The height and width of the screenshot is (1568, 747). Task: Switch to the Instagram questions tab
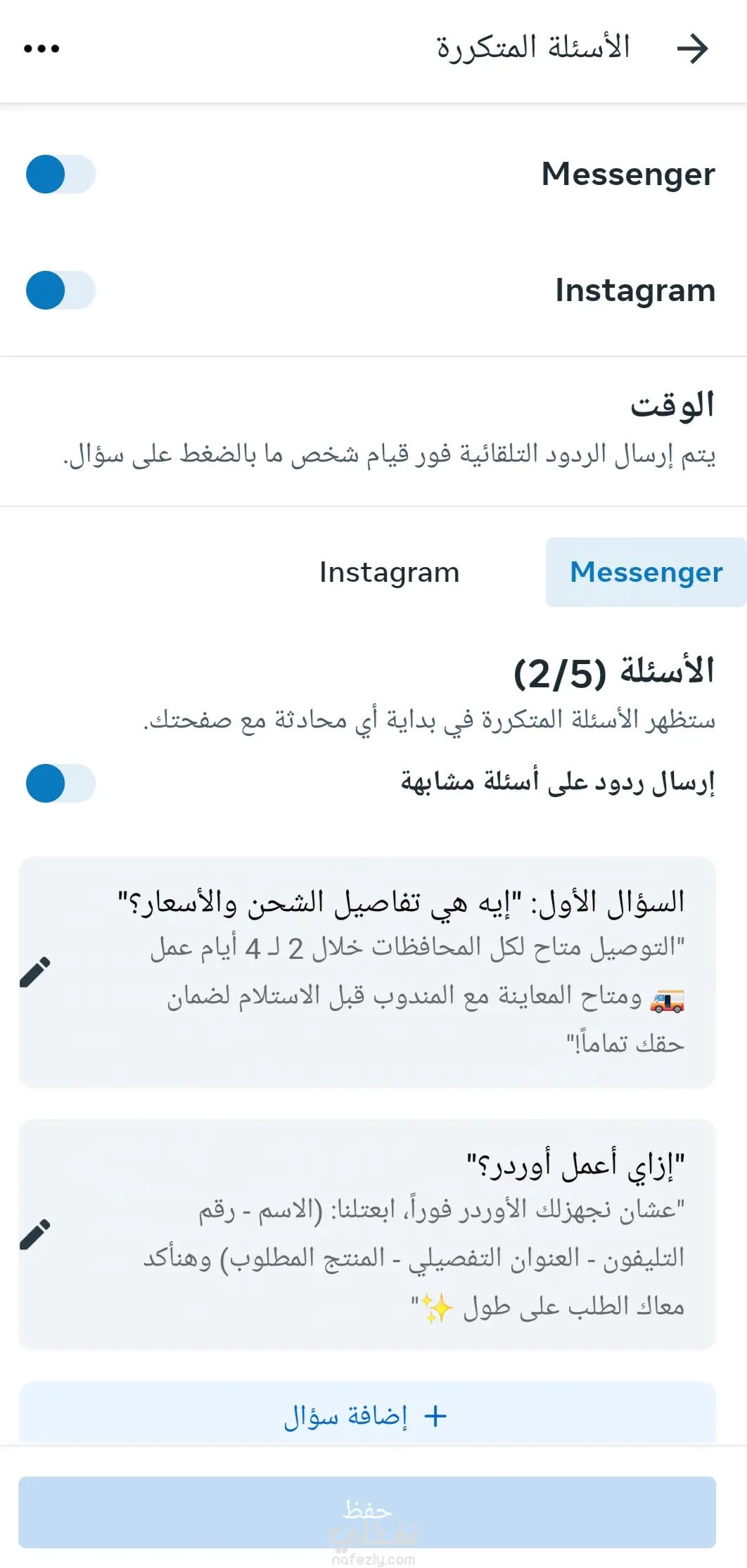[389, 572]
